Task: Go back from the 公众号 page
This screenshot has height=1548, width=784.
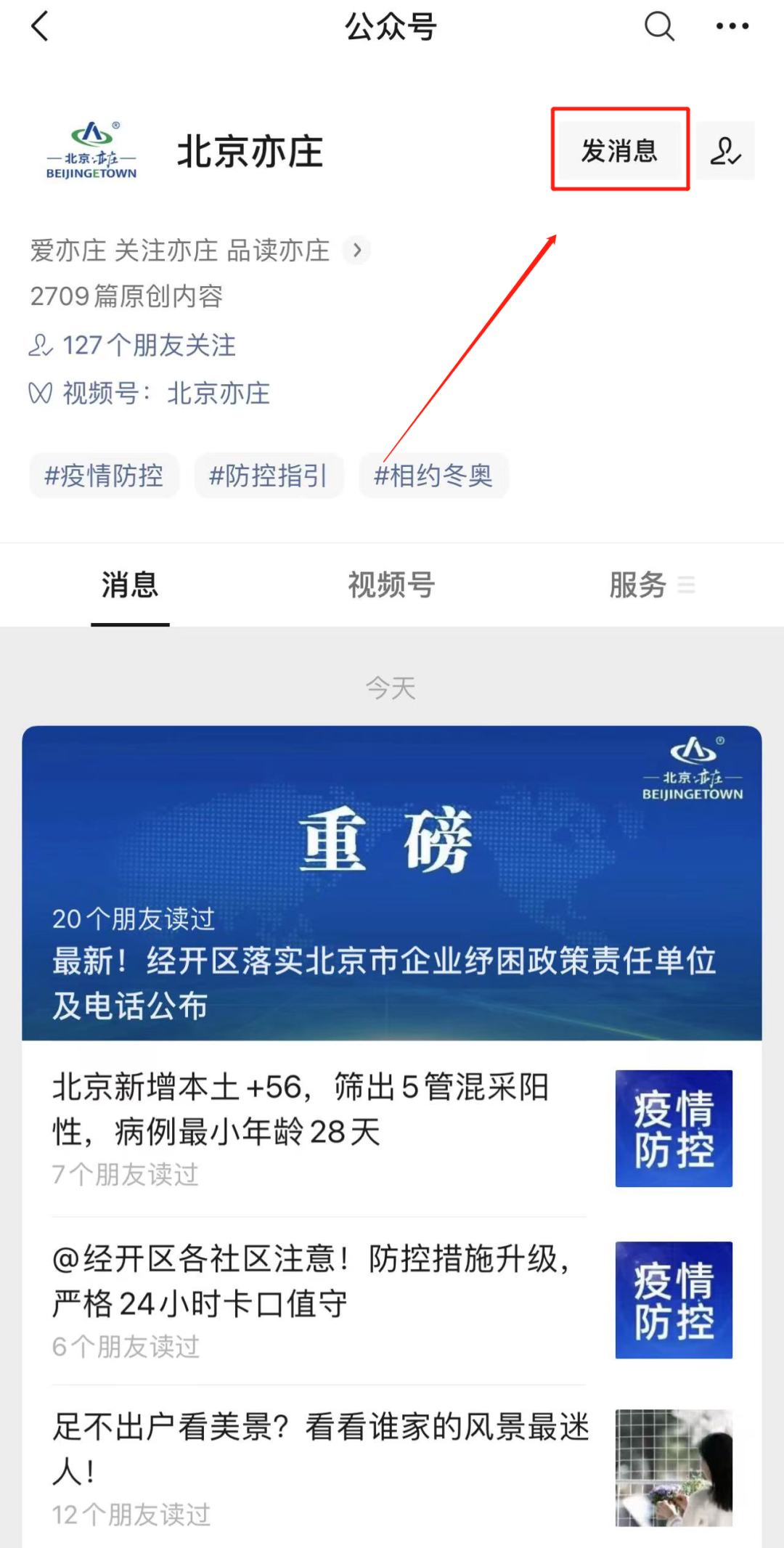Action: [x=41, y=27]
